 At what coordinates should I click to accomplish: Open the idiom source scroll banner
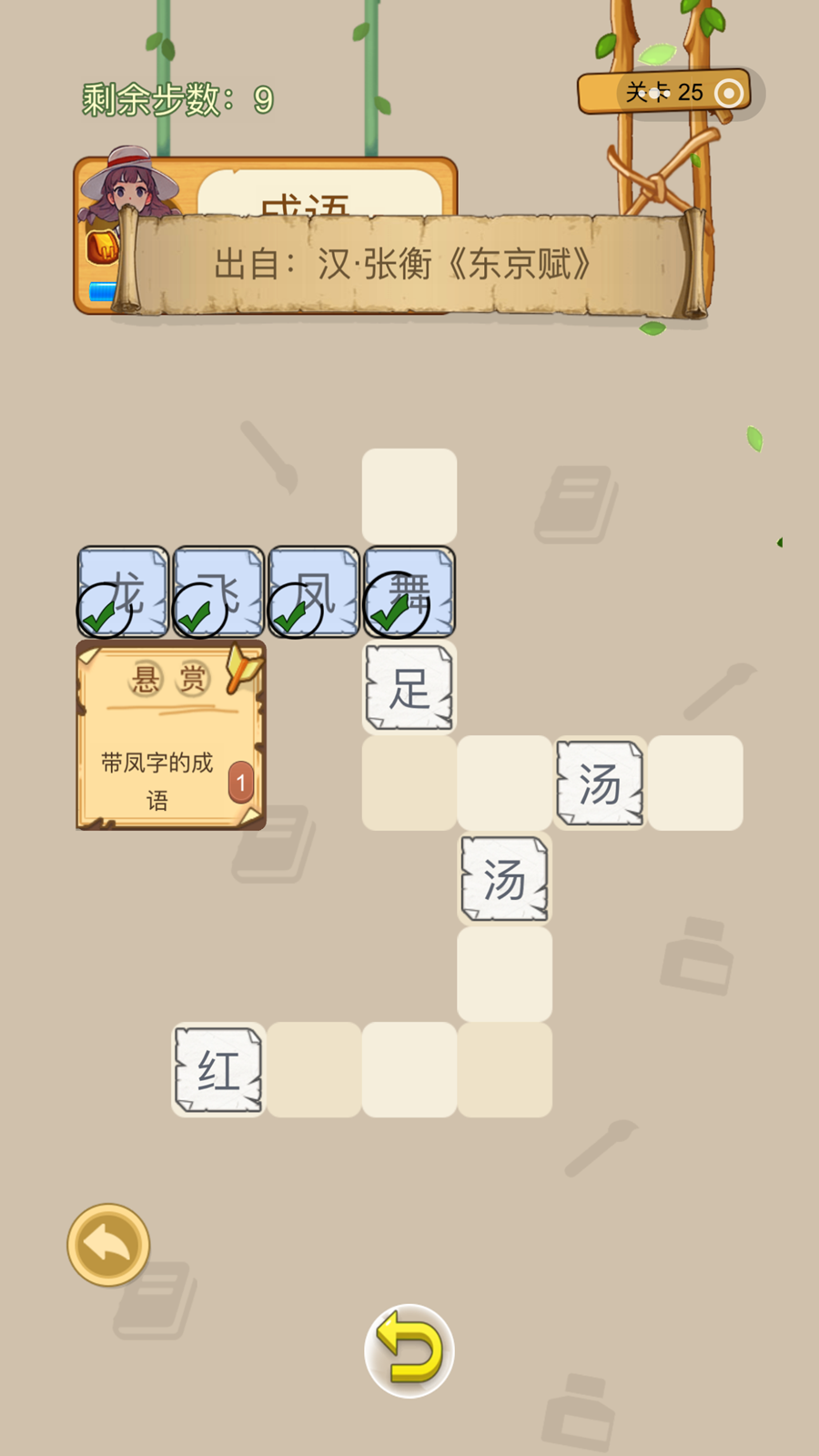(409, 265)
